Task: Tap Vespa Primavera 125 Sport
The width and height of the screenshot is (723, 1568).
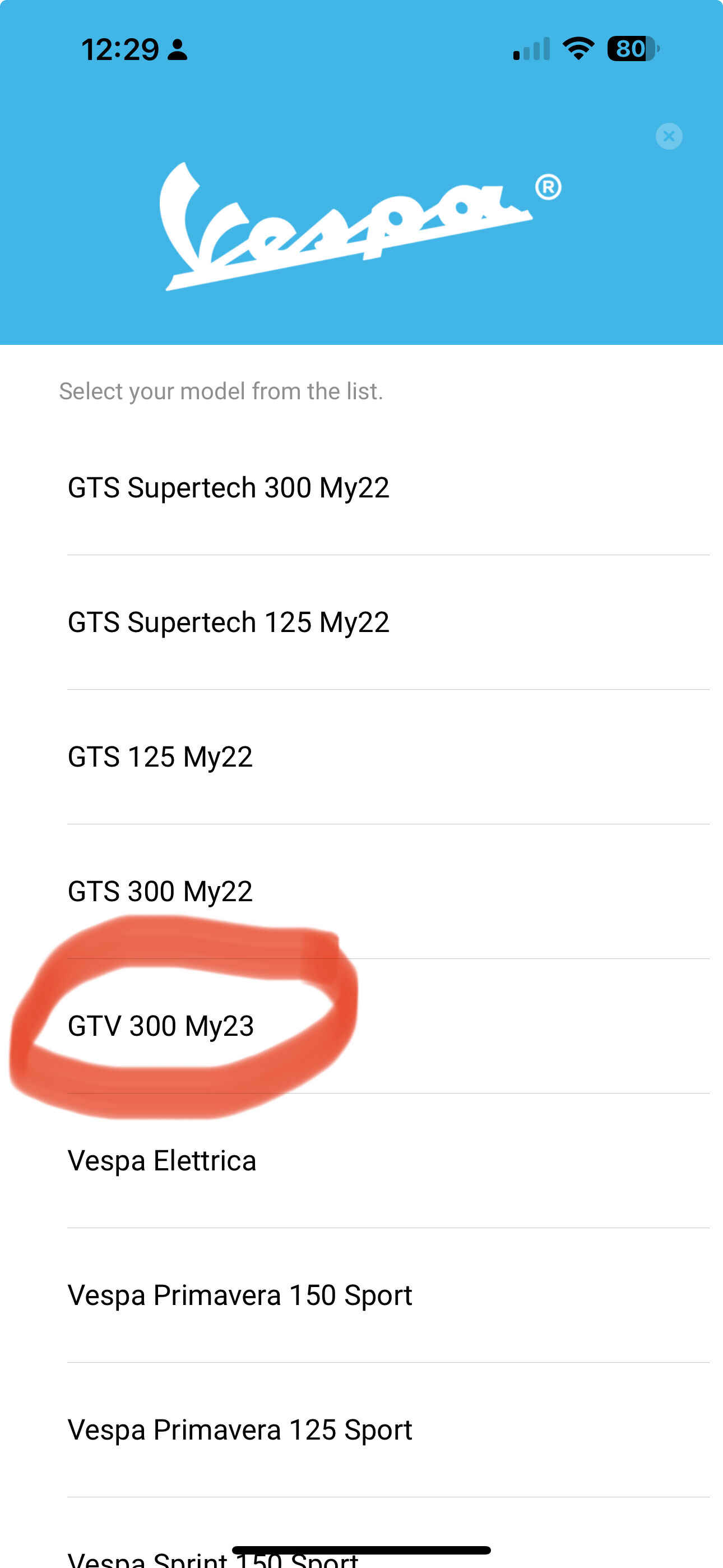Action: click(x=240, y=1430)
